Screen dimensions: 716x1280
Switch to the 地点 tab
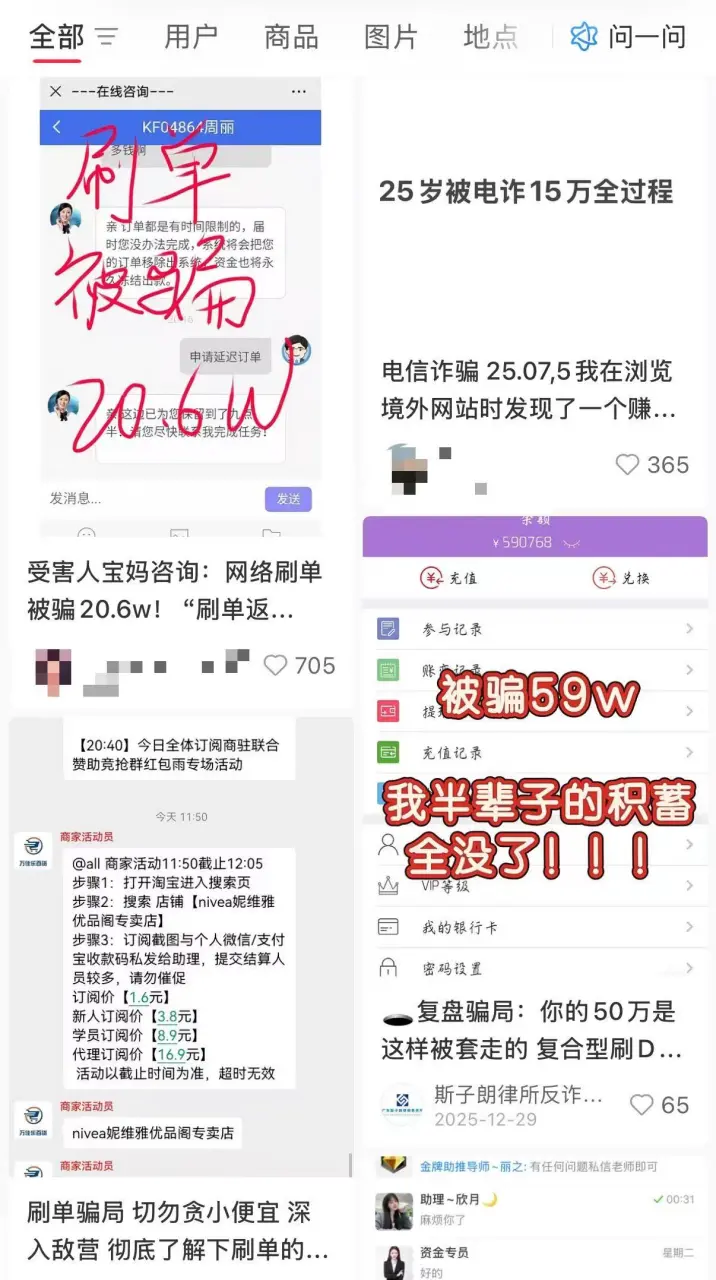491,38
